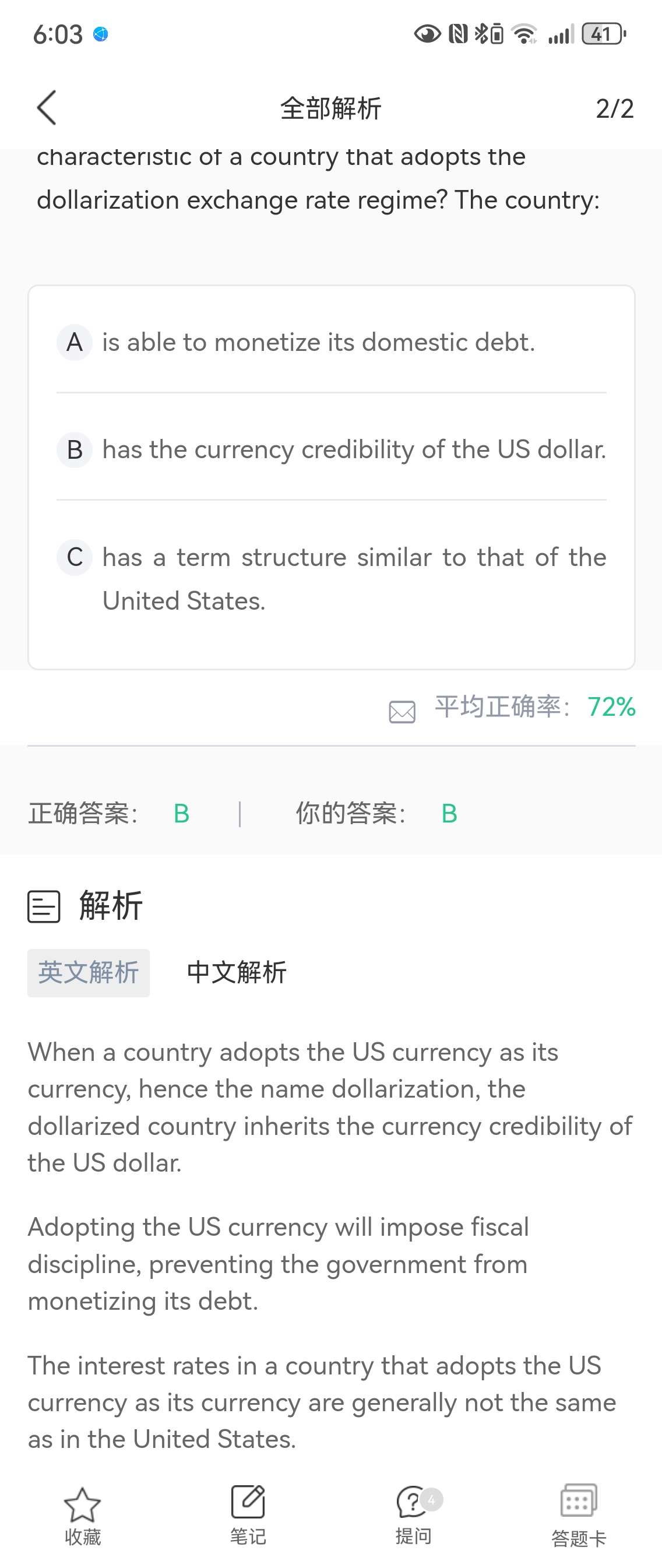
Task: Switch to the 中文解析 tab
Action: pos(237,972)
